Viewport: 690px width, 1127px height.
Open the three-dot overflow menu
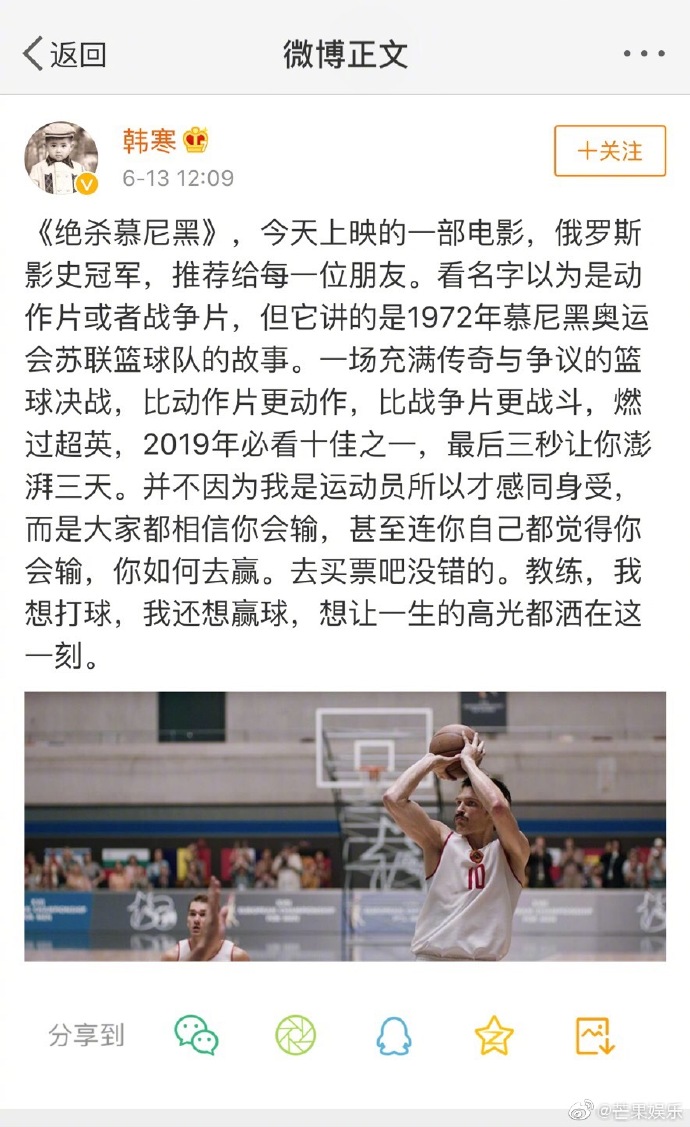coord(643,54)
